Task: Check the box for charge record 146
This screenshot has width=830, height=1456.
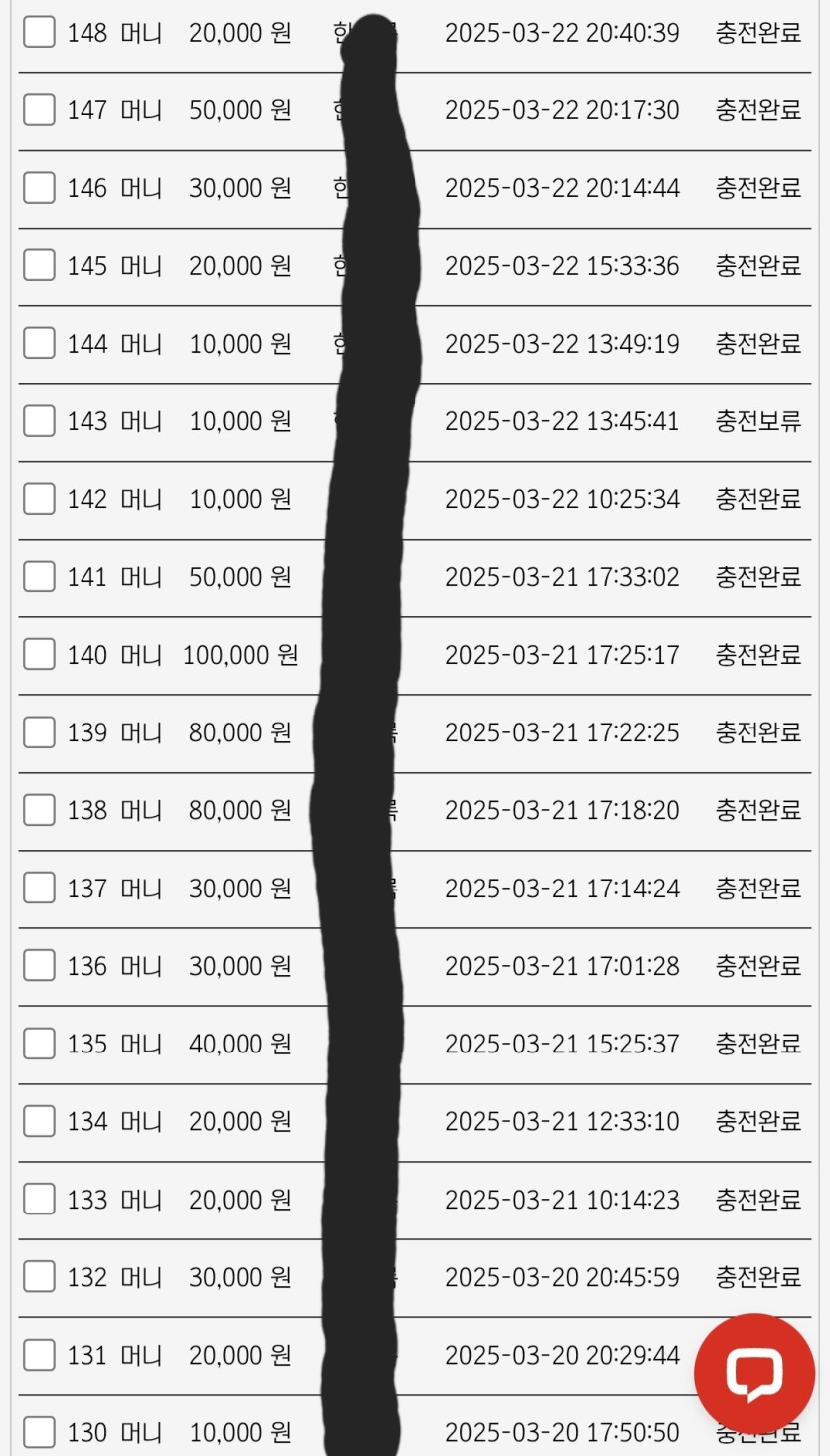Action: 39,187
